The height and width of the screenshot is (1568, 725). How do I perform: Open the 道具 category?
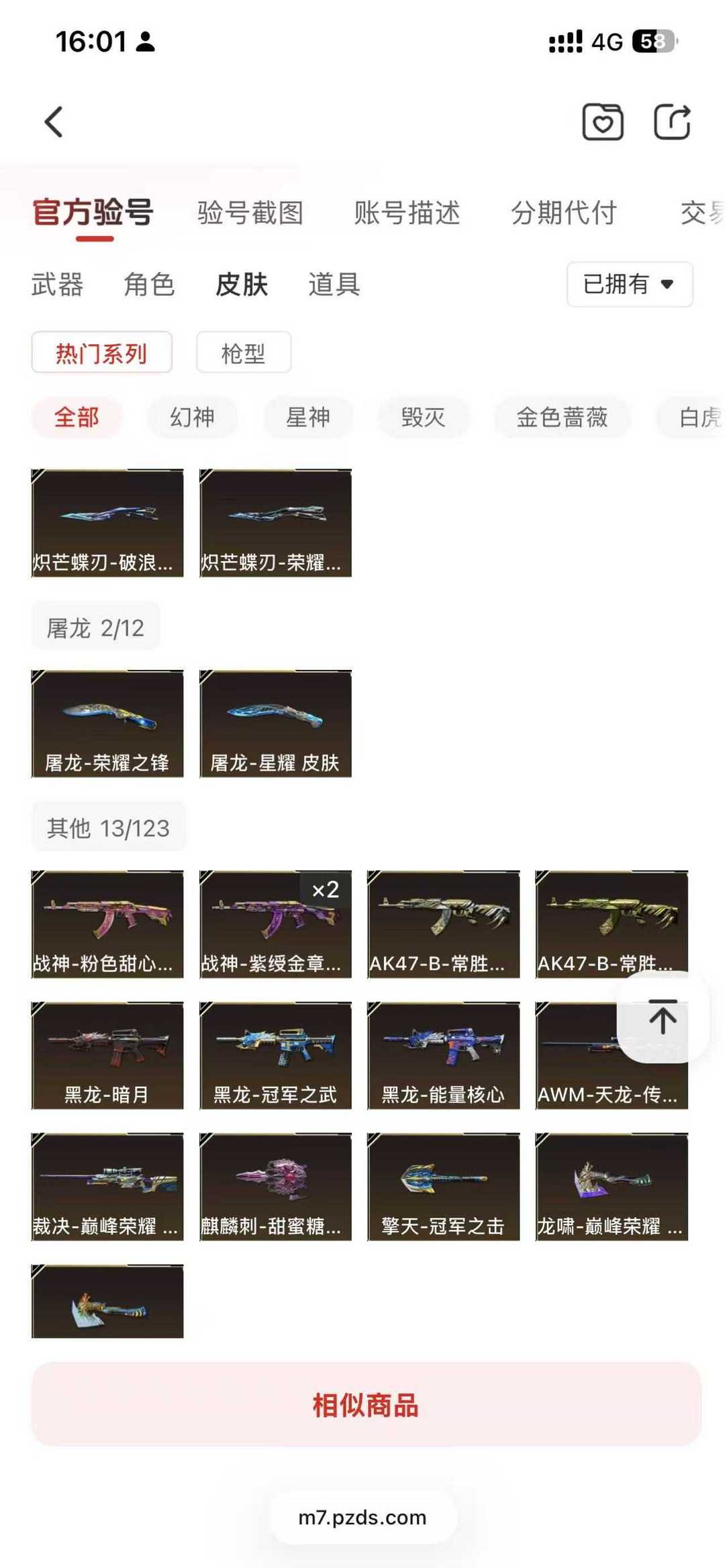pos(334,284)
